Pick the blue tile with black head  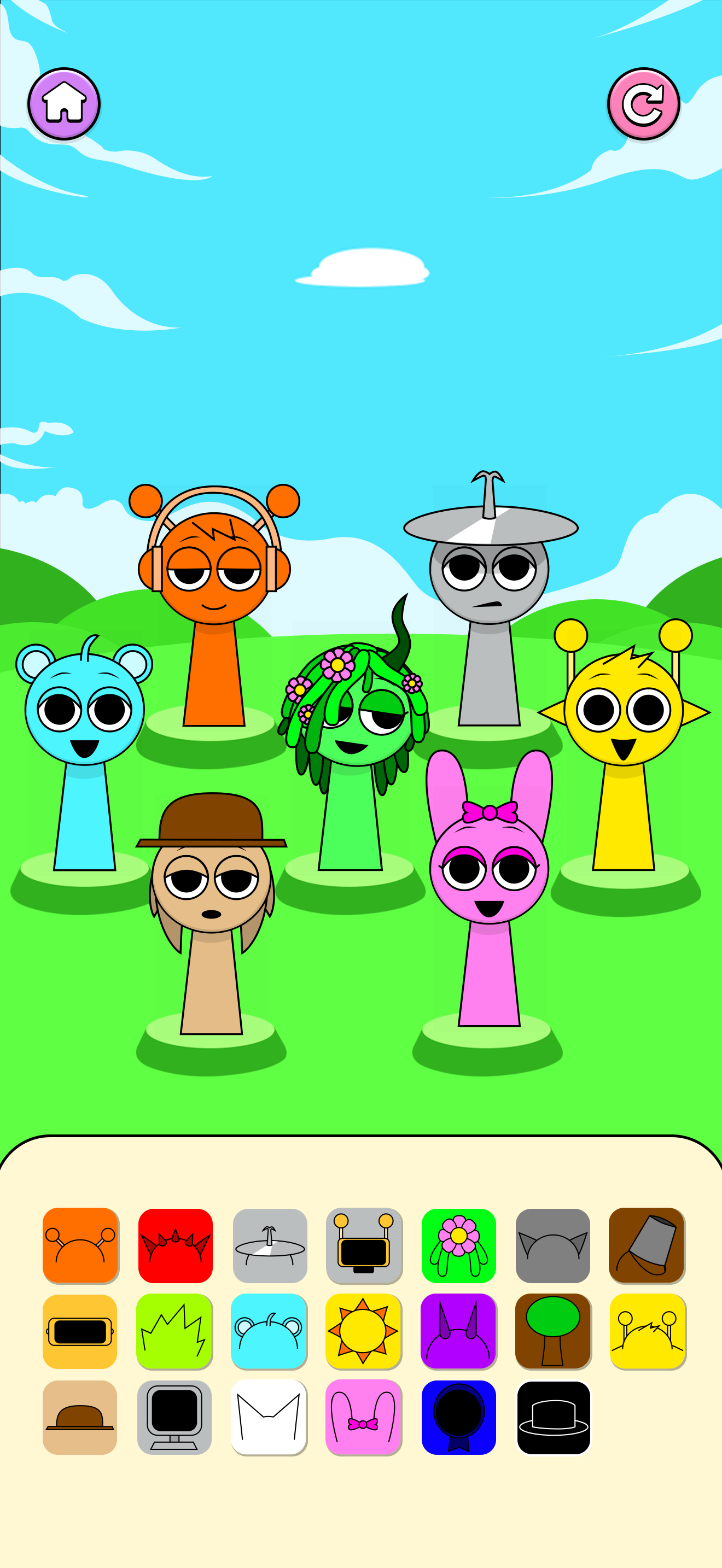[x=458, y=1417]
